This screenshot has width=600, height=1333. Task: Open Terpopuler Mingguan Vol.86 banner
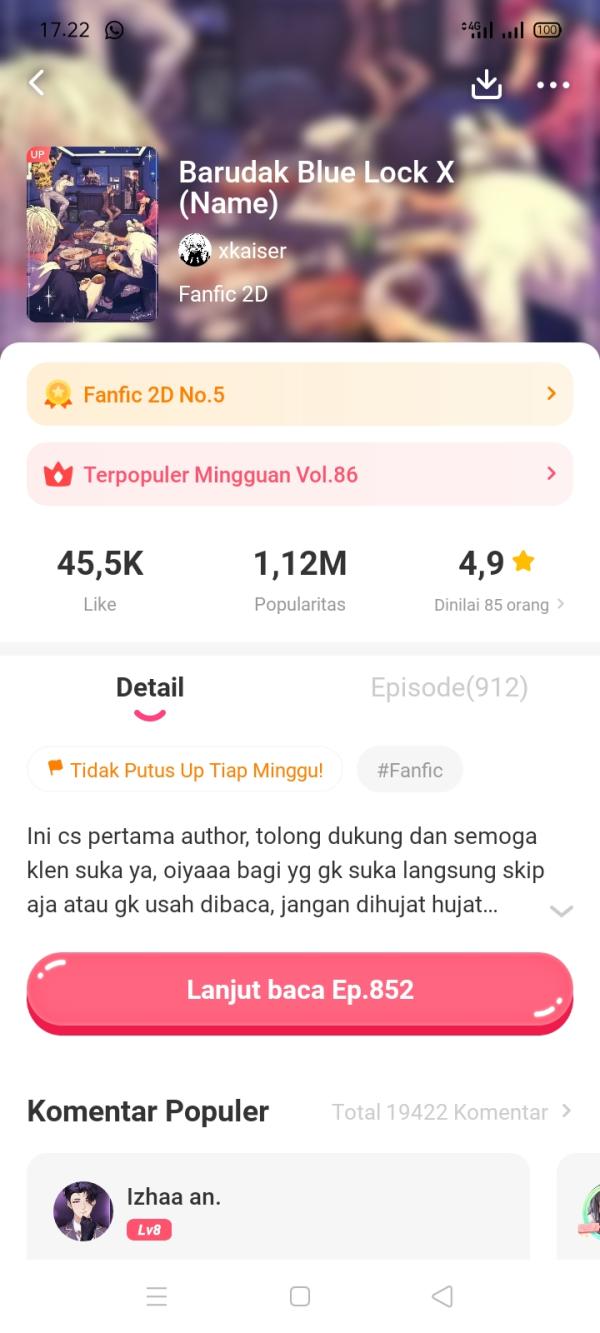coord(300,474)
